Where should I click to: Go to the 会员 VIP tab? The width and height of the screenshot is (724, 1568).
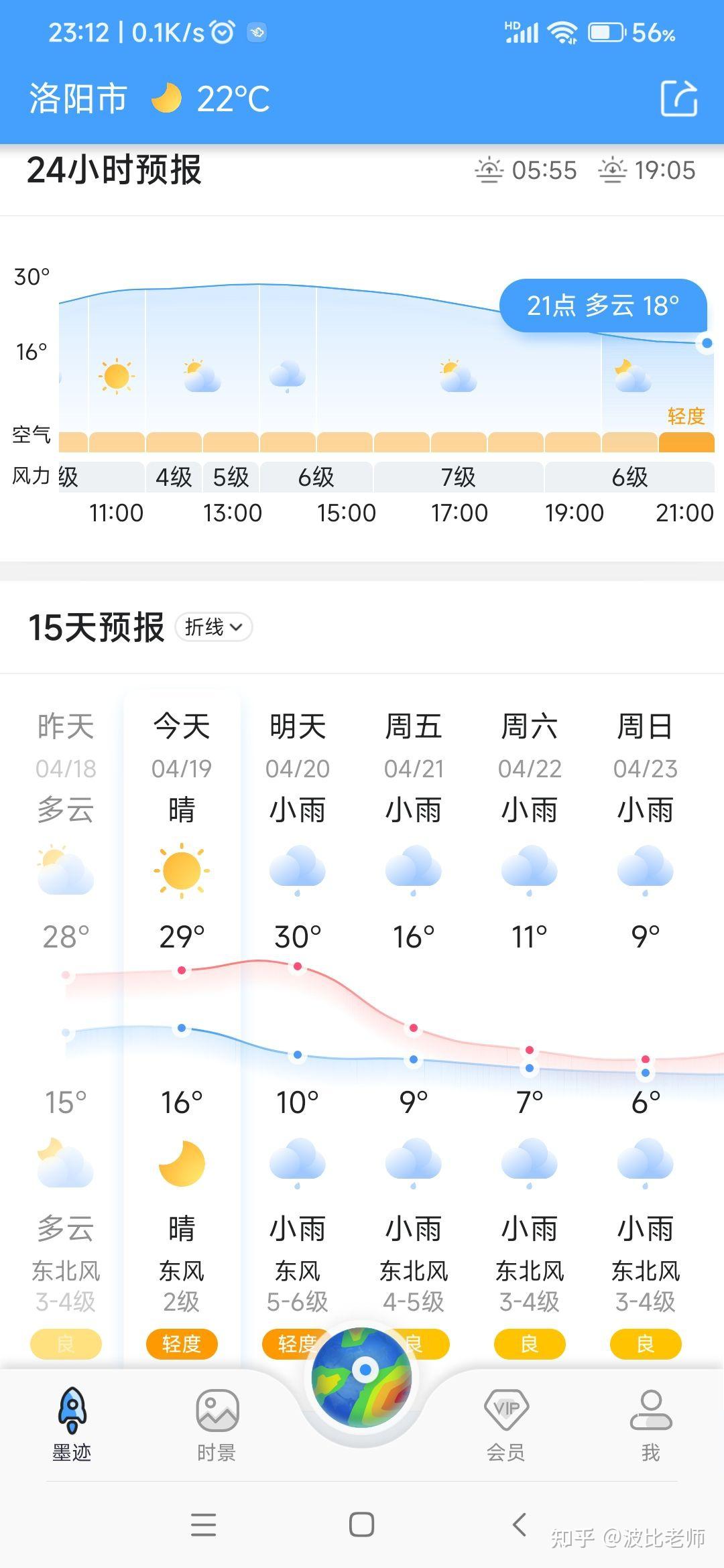point(506,1424)
